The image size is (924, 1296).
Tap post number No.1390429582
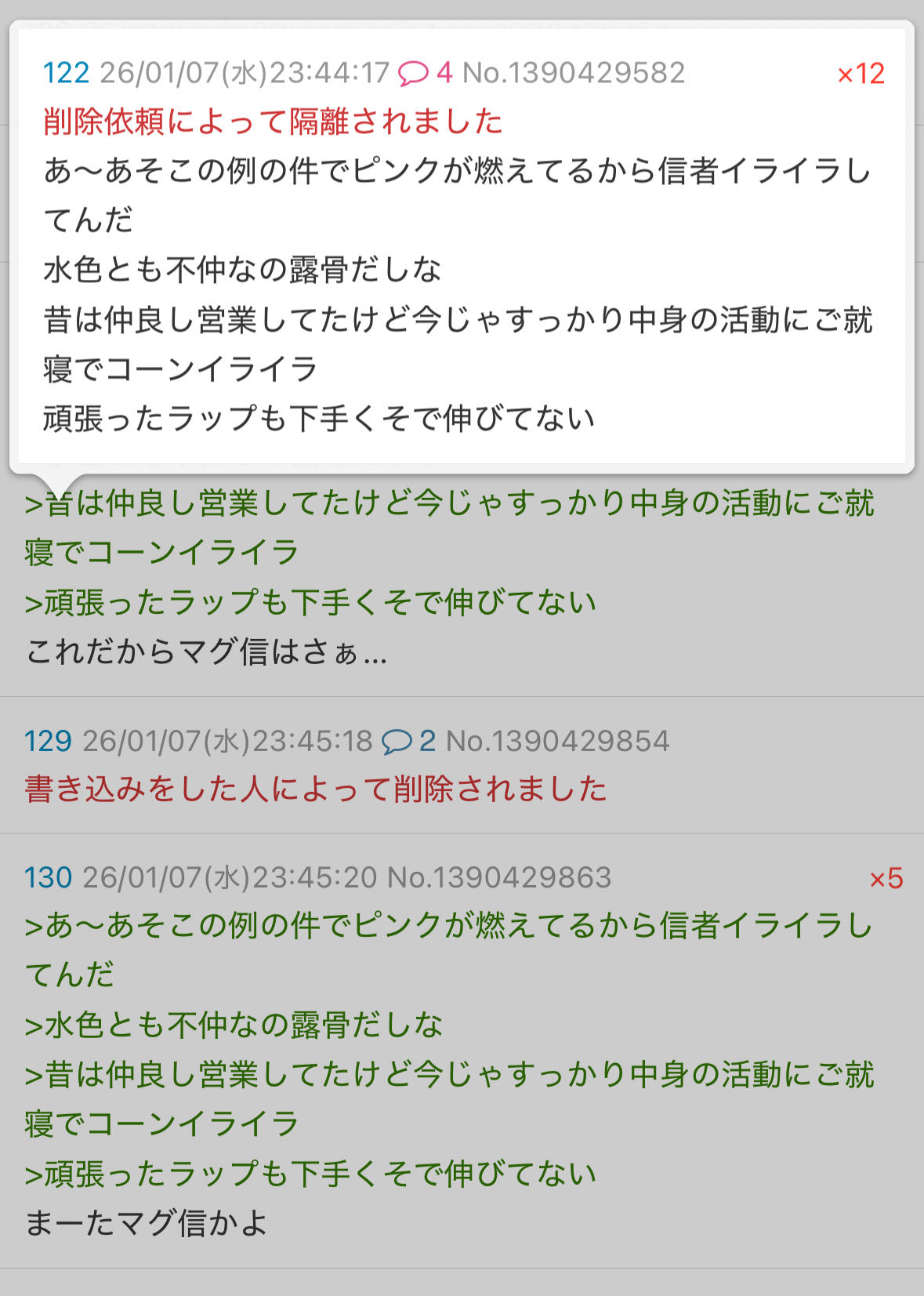(573, 73)
